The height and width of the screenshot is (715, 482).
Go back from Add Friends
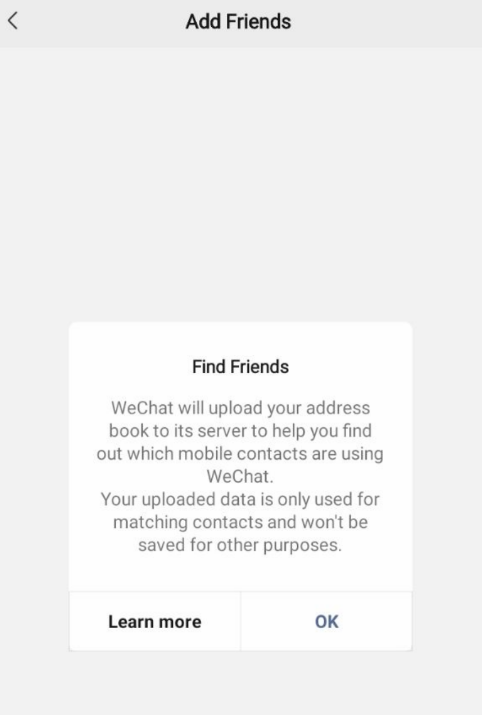pyautogui.click(x=13, y=21)
